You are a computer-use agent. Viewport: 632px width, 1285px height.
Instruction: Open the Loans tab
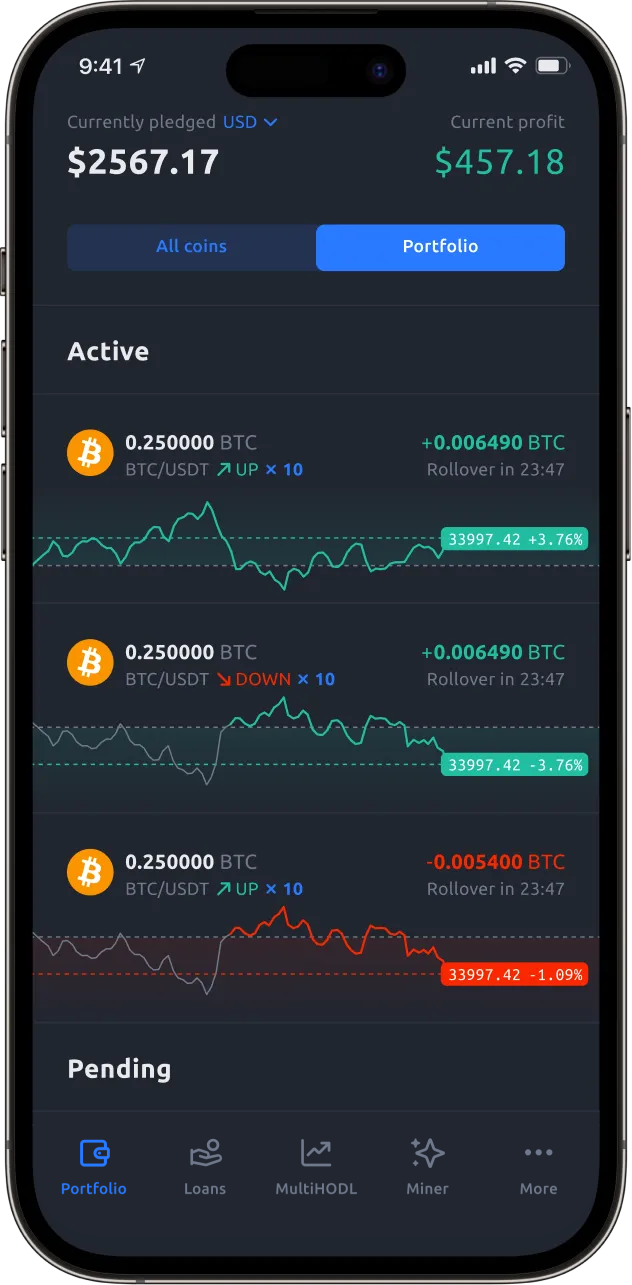(x=205, y=1167)
